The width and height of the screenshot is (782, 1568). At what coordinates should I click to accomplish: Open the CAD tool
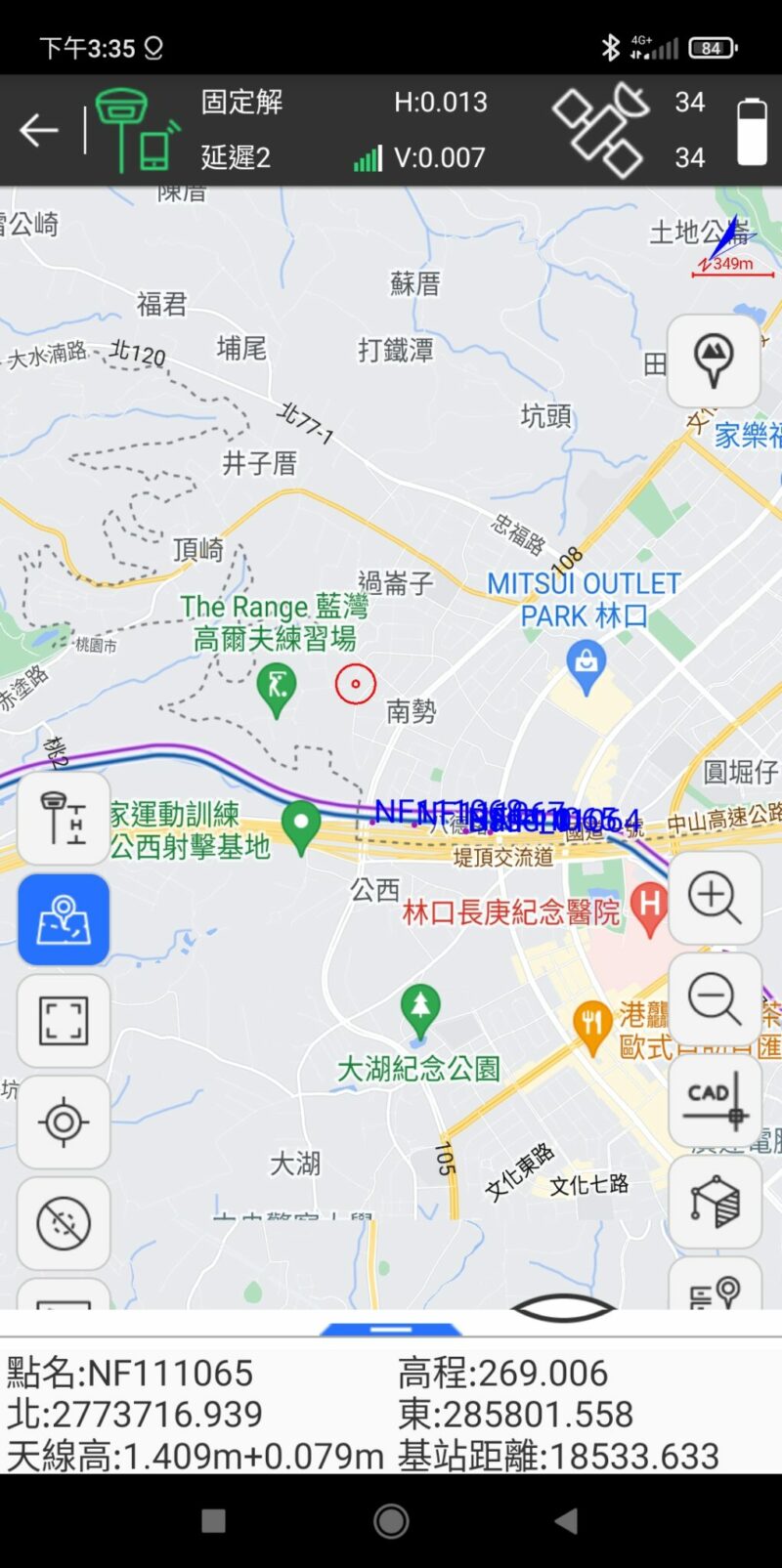click(715, 1100)
